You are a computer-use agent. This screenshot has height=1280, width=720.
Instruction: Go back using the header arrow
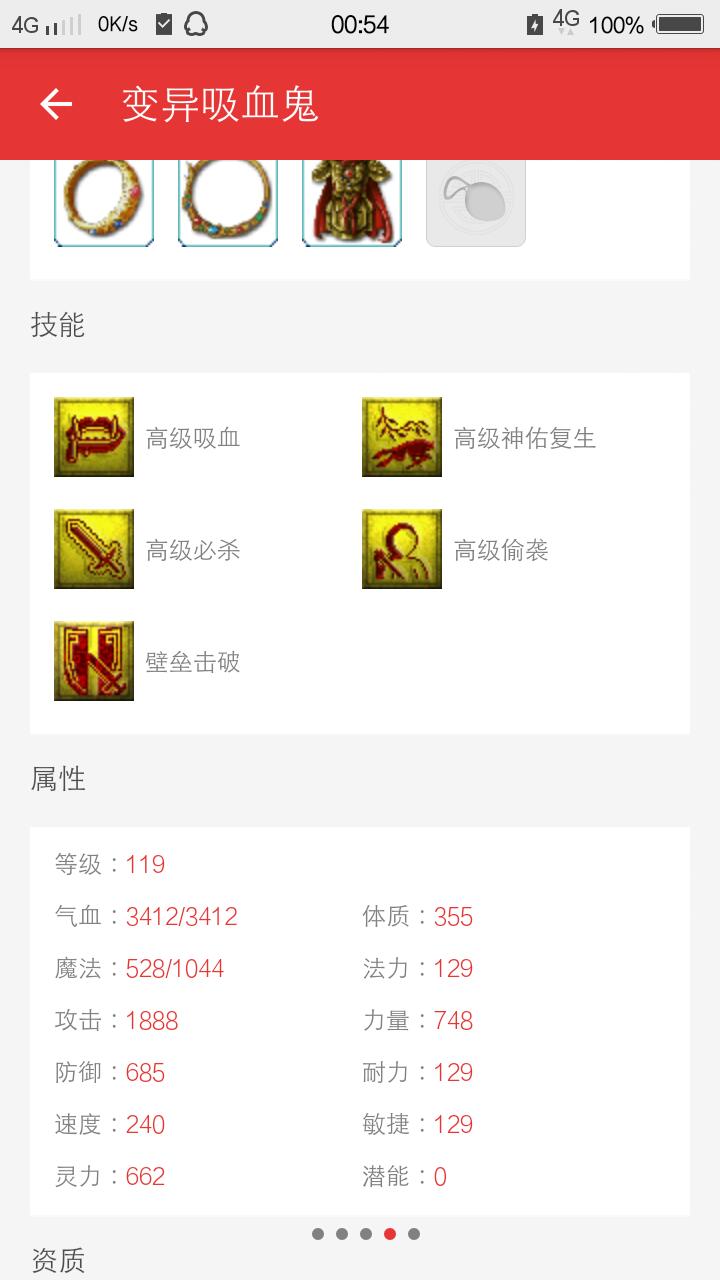point(56,104)
